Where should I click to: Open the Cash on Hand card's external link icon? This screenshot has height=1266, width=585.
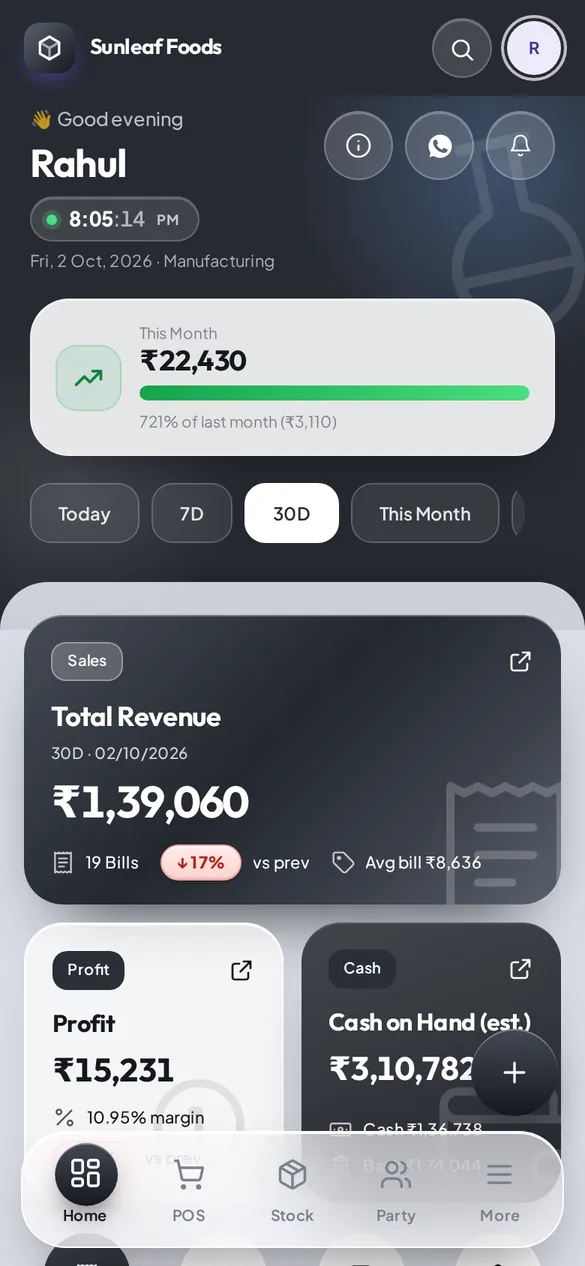pos(520,968)
